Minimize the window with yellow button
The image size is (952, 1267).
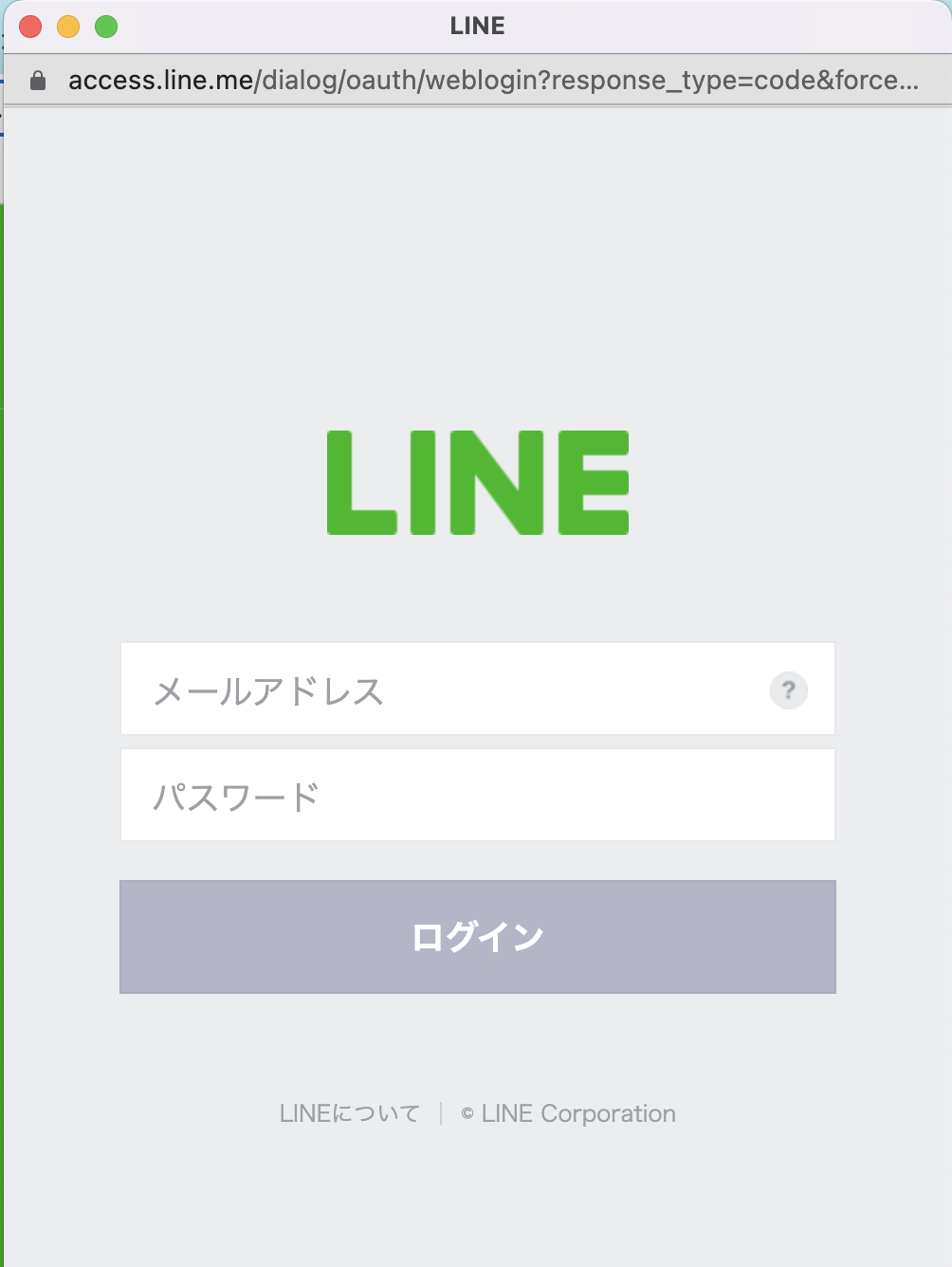click(68, 27)
